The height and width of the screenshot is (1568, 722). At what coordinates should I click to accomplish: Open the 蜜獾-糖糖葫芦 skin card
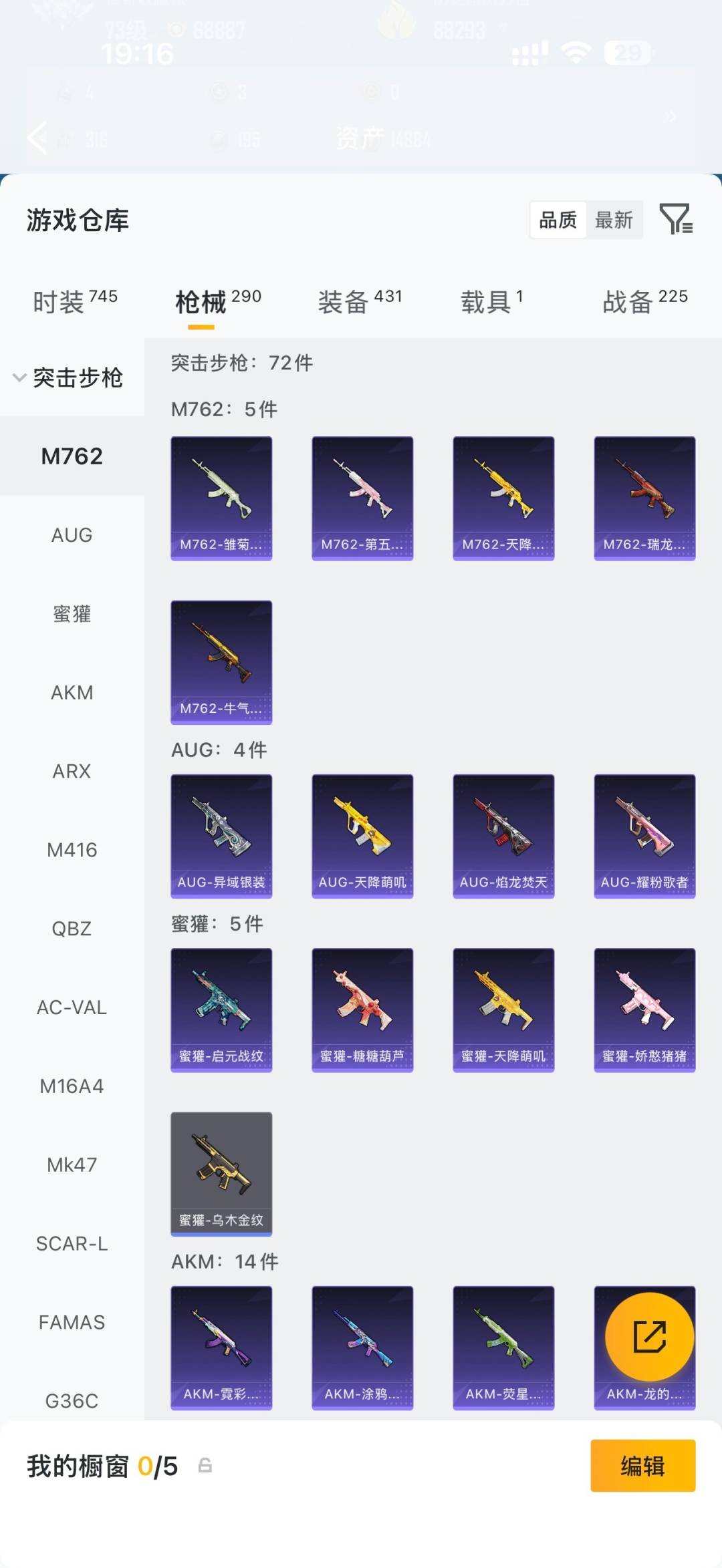click(x=362, y=1009)
